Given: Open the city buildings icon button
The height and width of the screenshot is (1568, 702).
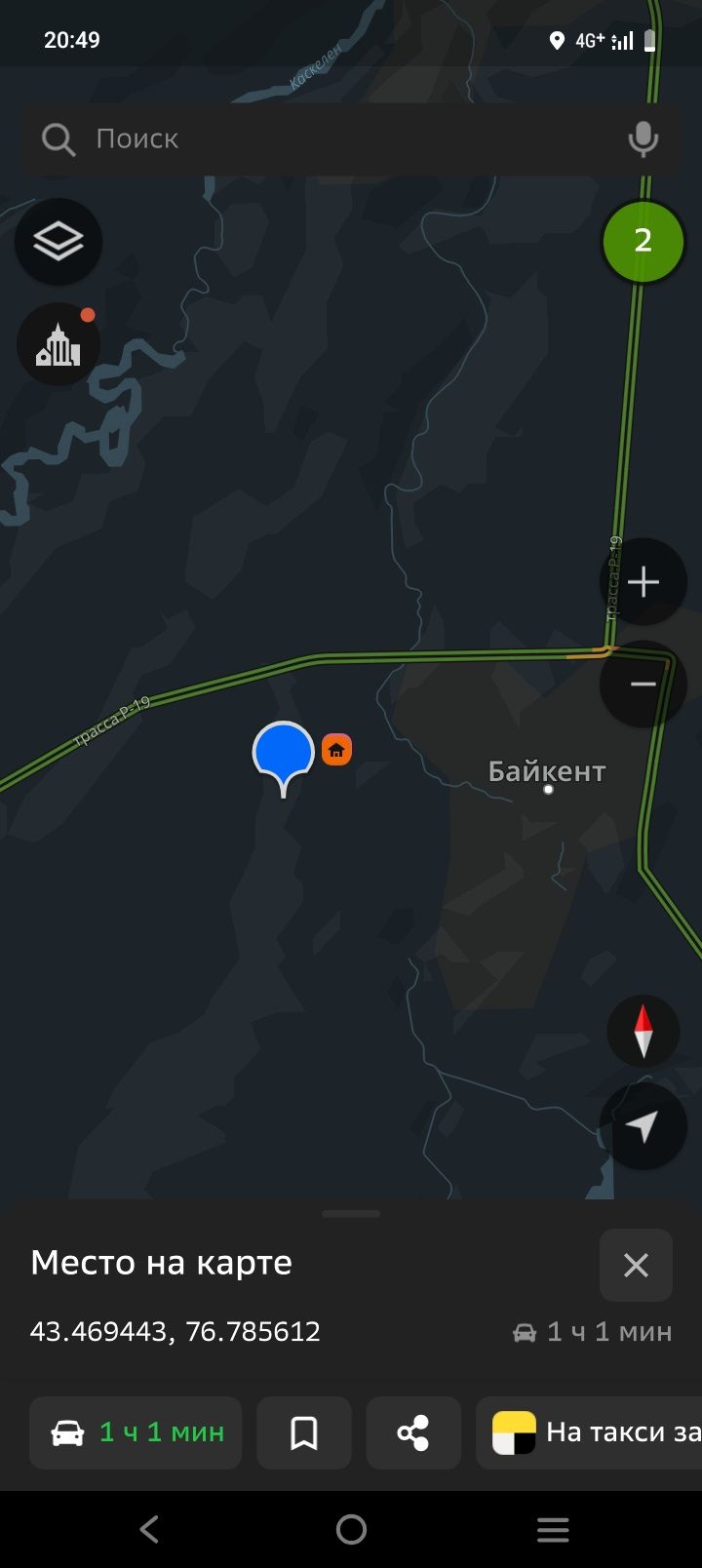Looking at the screenshot, I should point(58,345).
